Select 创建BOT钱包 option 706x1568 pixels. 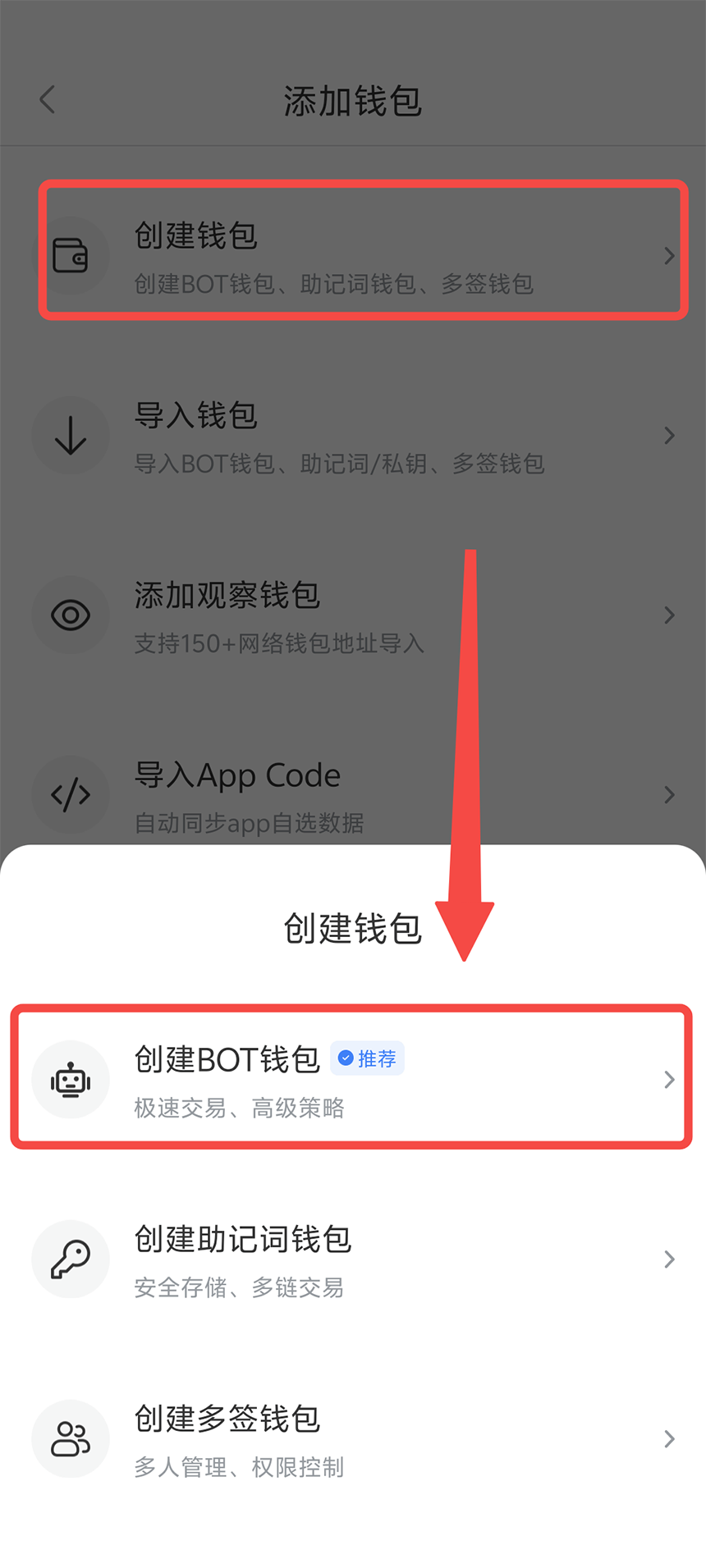(351, 1078)
